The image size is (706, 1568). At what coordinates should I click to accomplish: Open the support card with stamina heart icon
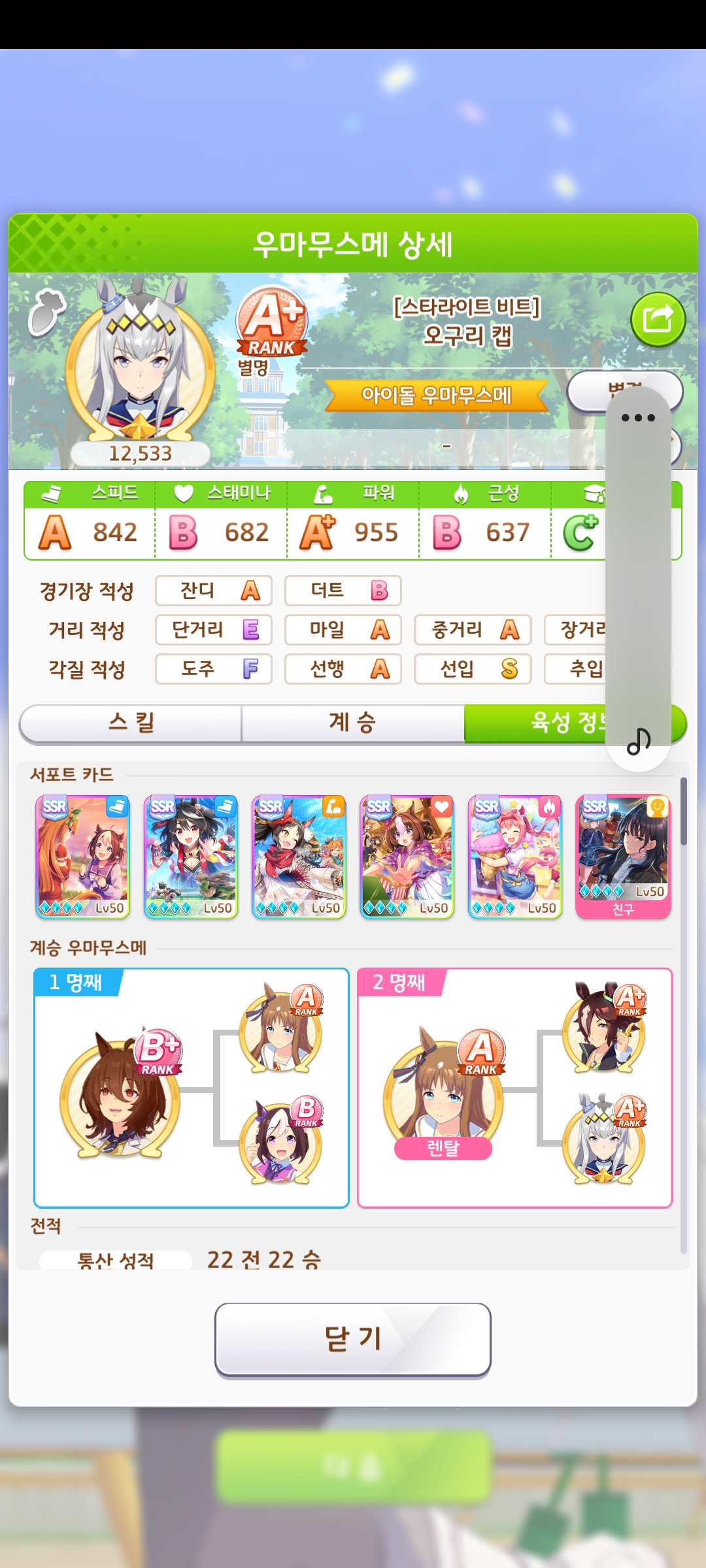tap(407, 857)
